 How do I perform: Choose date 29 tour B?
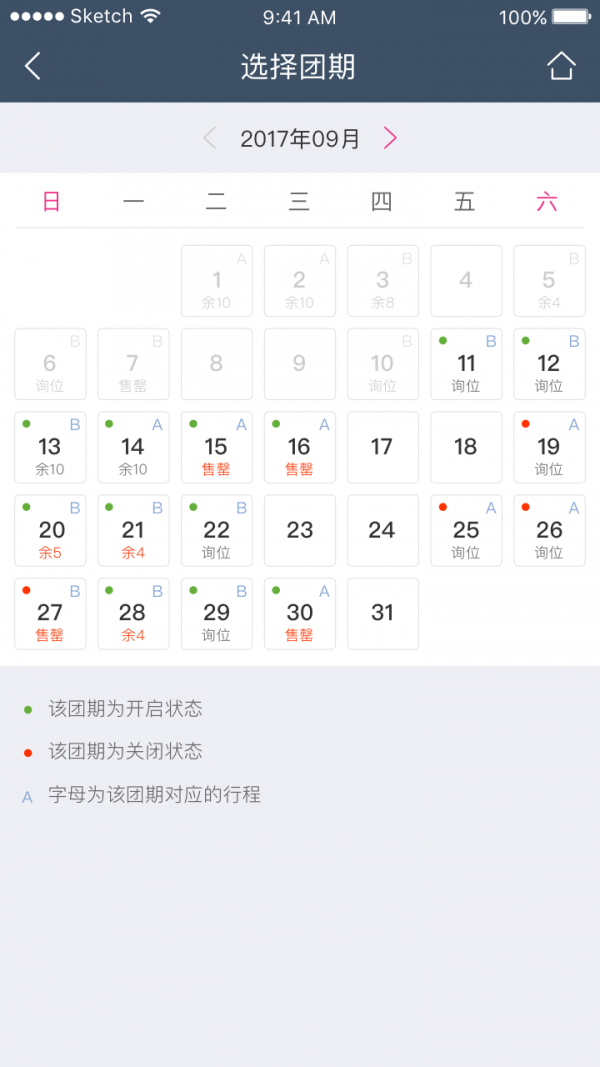click(x=216, y=613)
